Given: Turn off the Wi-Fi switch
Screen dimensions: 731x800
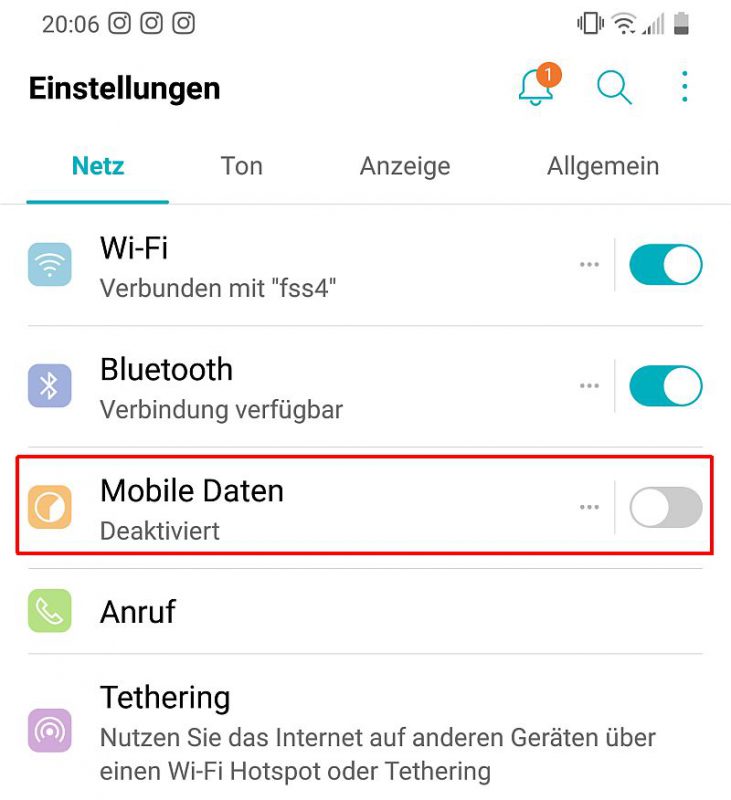Looking at the screenshot, I should click(665, 266).
